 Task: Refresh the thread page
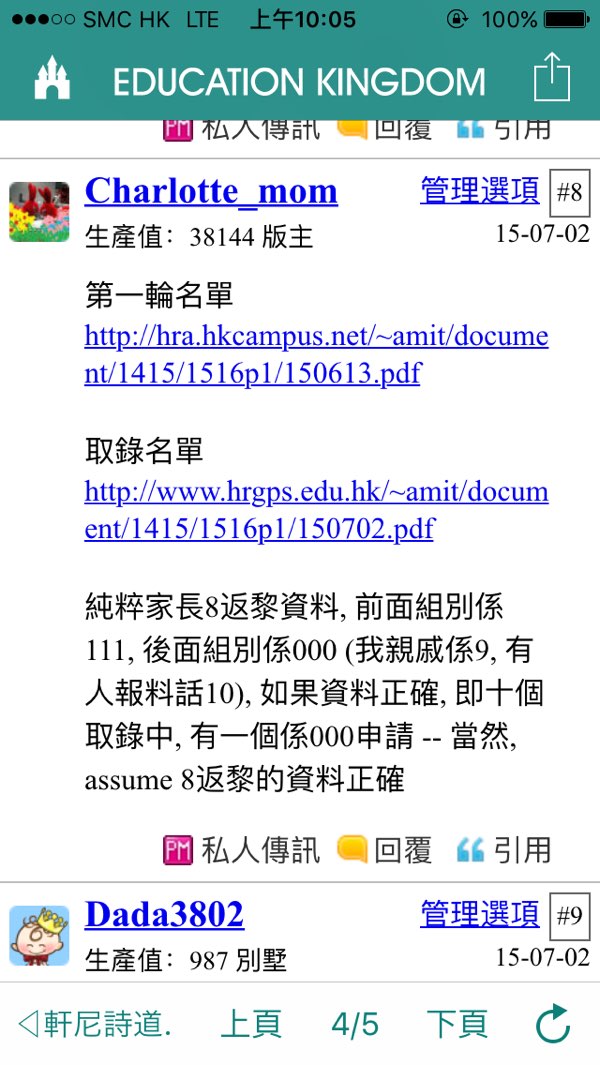[x=552, y=1023]
